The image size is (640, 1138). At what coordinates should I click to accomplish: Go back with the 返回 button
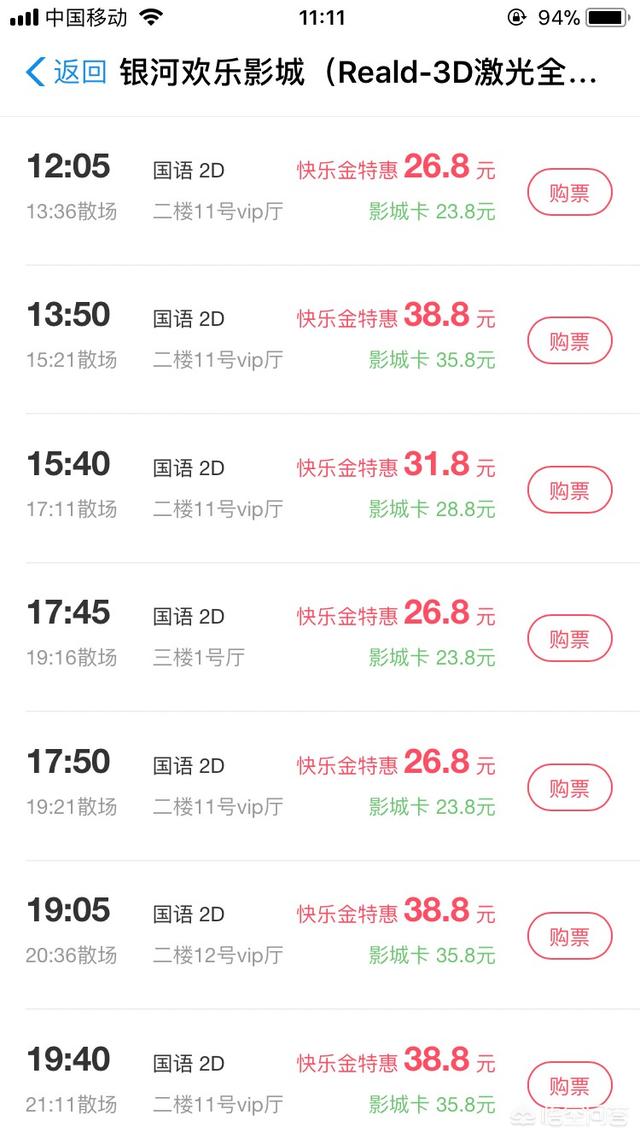coord(66,73)
